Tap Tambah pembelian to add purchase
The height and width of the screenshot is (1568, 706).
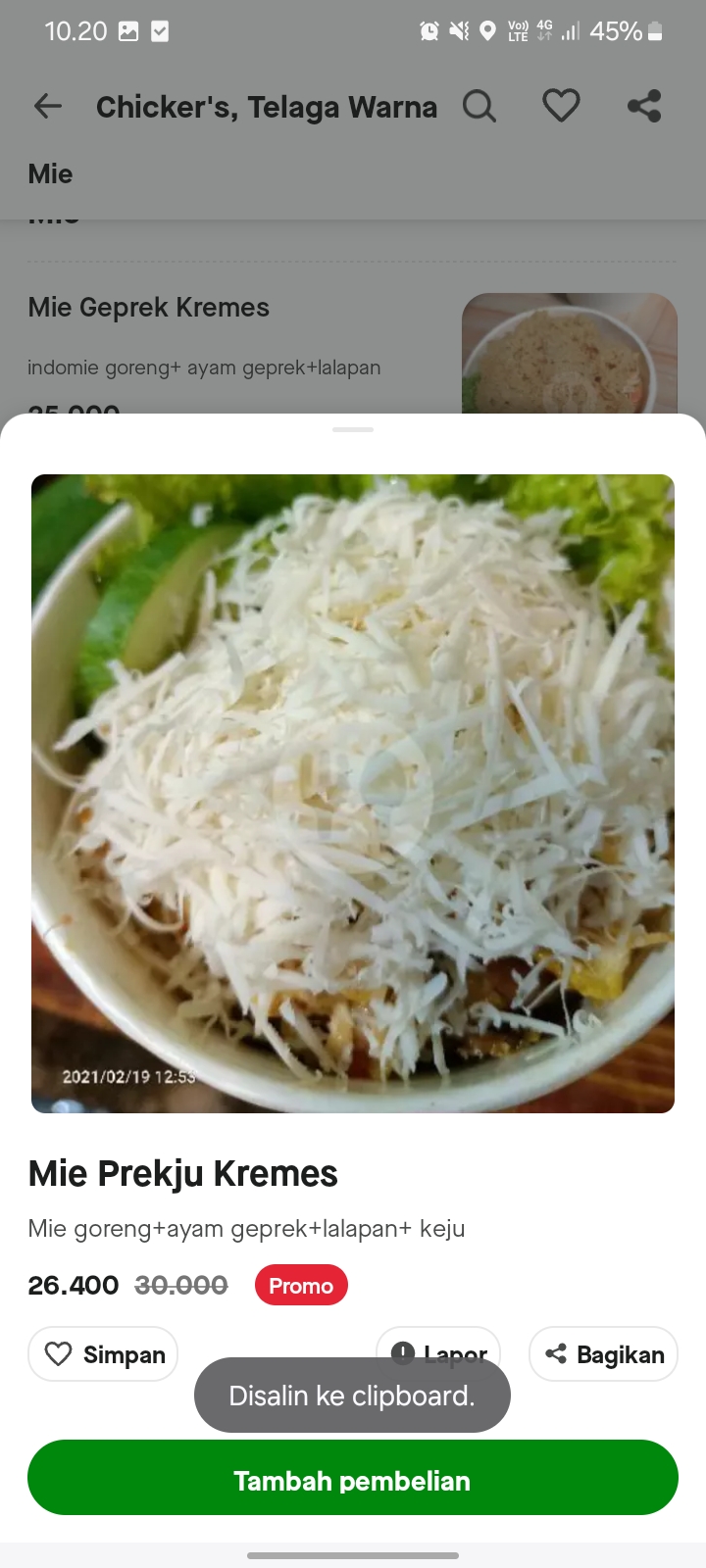pyautogui.click(x=353, y=1480)
